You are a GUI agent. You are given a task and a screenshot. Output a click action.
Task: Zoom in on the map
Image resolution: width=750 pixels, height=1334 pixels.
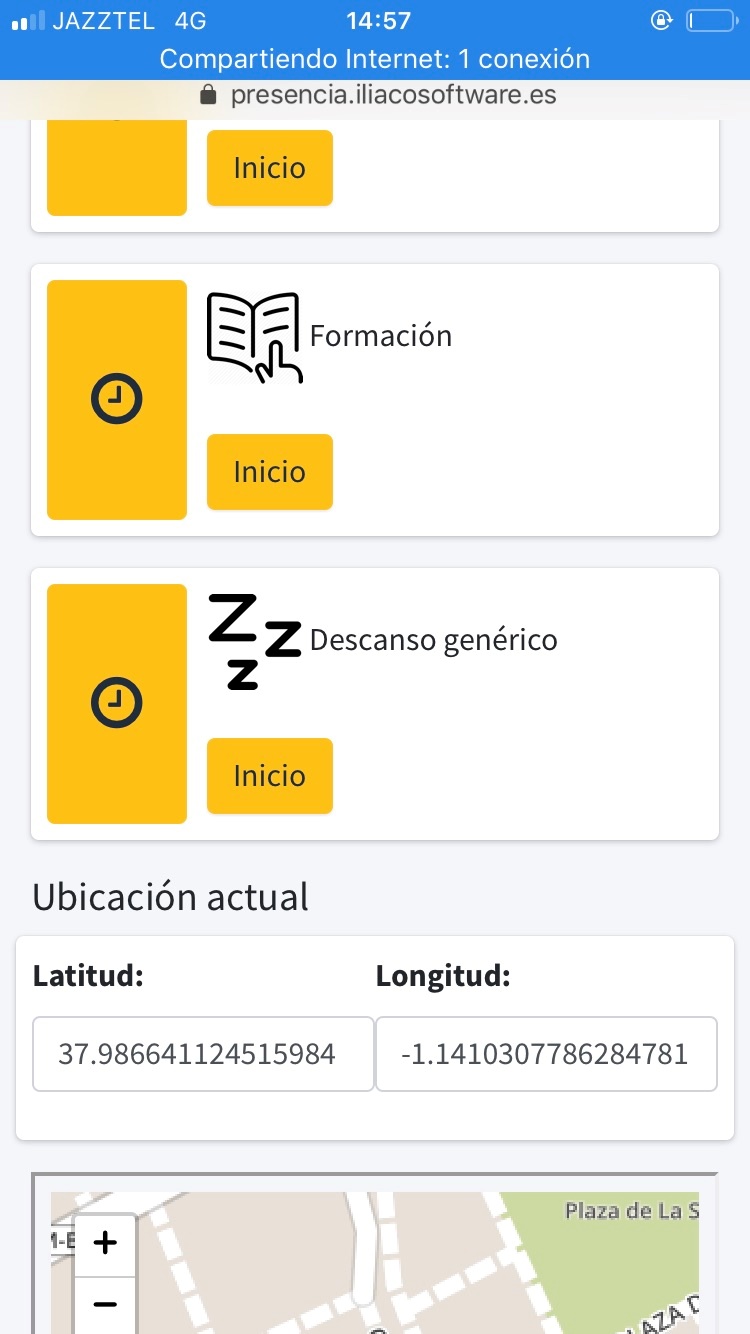[105, 1244]
